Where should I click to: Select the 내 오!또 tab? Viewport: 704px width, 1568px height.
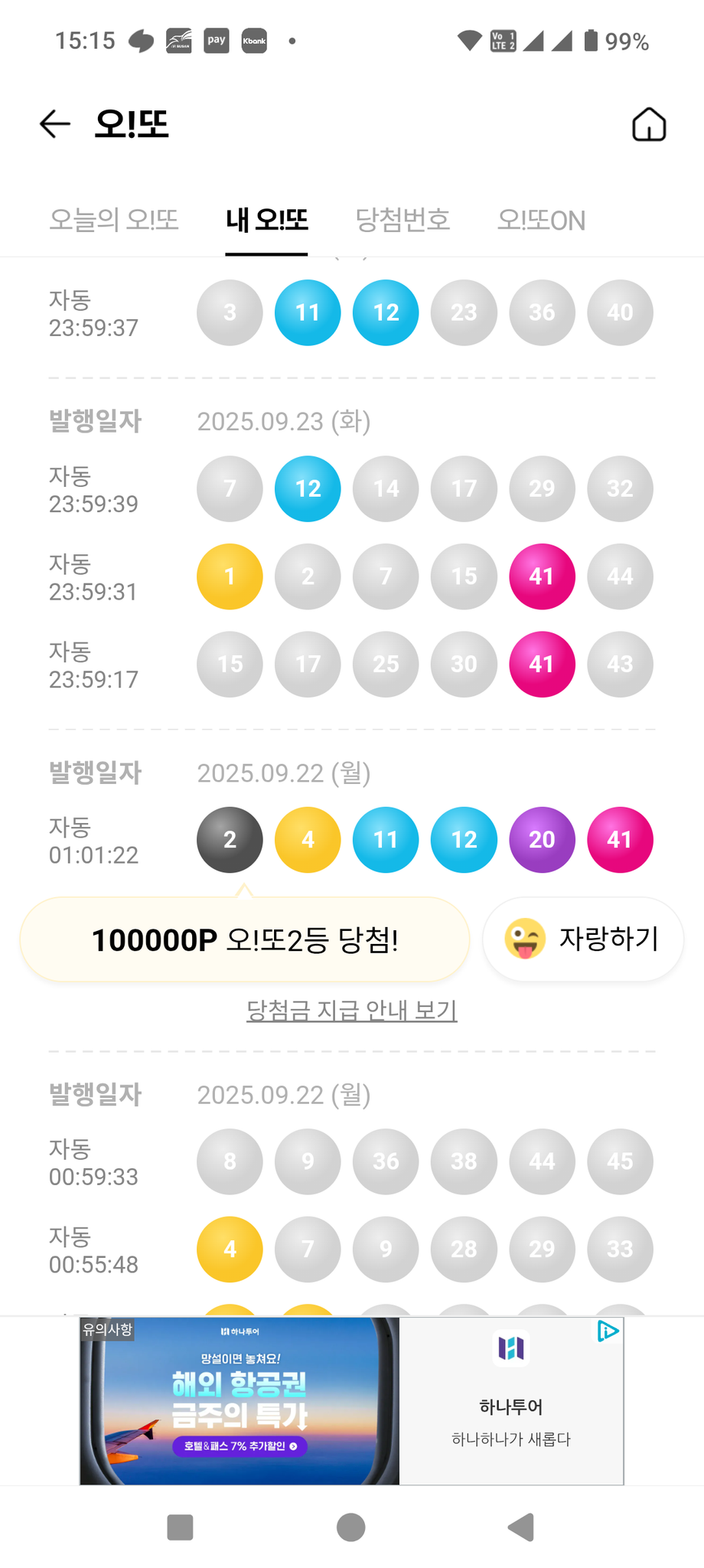pos(266,220)
